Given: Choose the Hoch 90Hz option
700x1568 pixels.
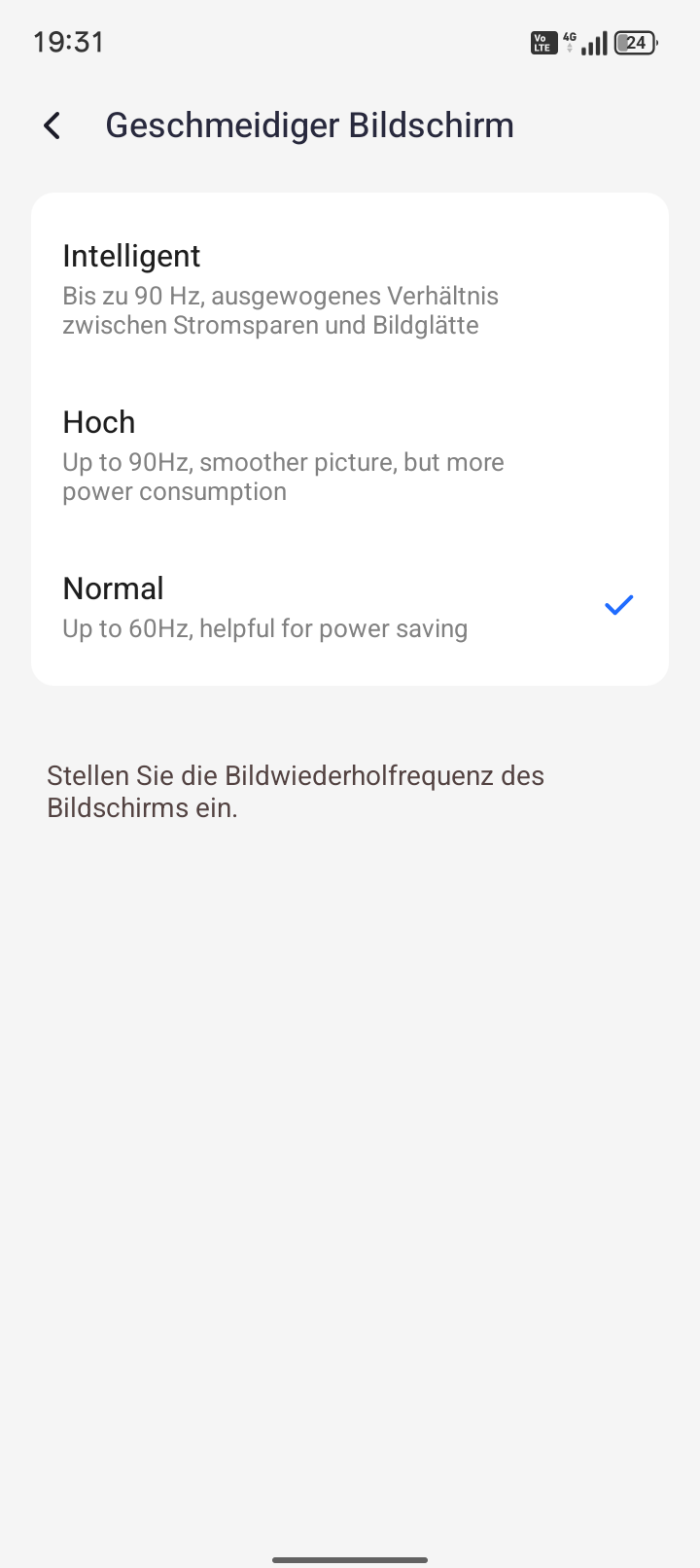Looking at the screenshot, I should (349, 455).
